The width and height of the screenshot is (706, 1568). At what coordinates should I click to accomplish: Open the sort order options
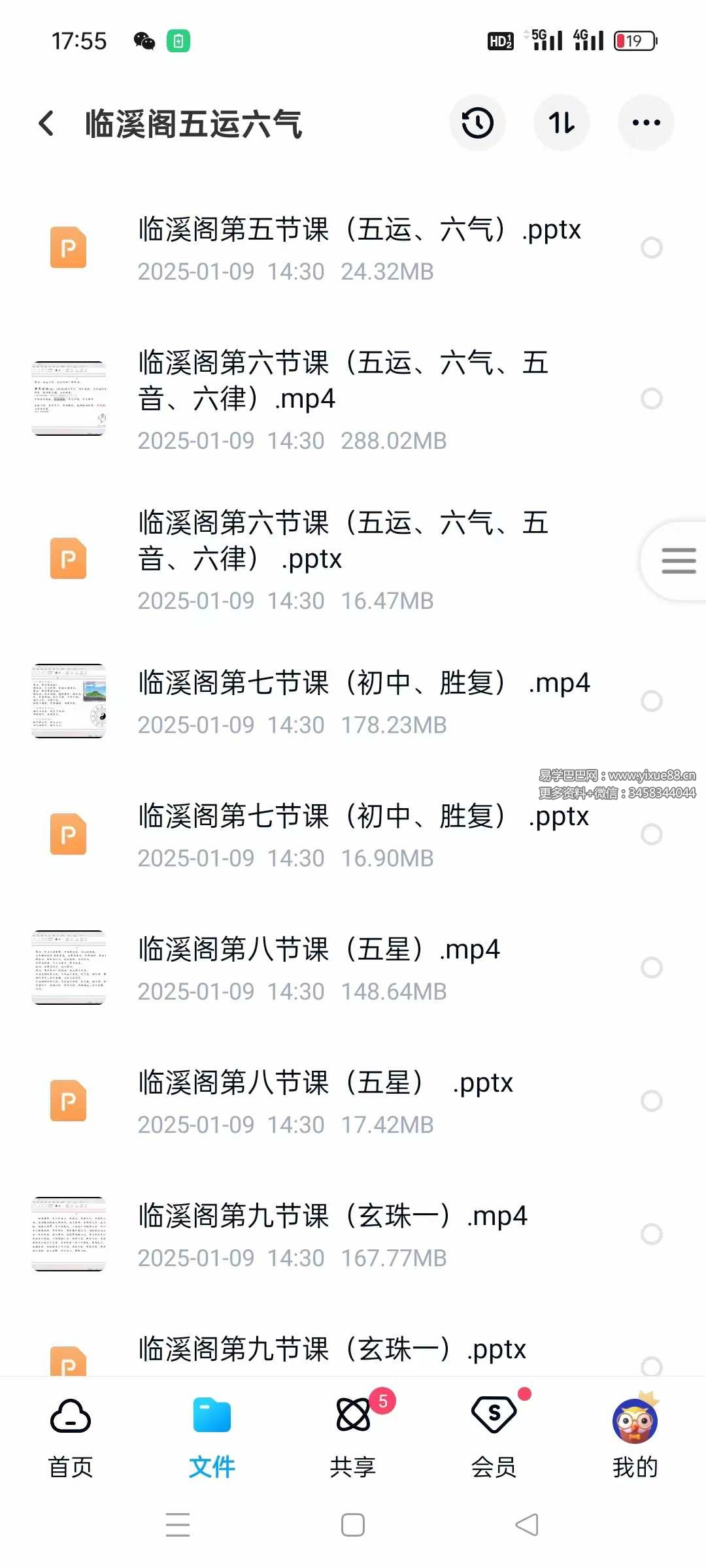pyautogui.click(x=562, y=123)
